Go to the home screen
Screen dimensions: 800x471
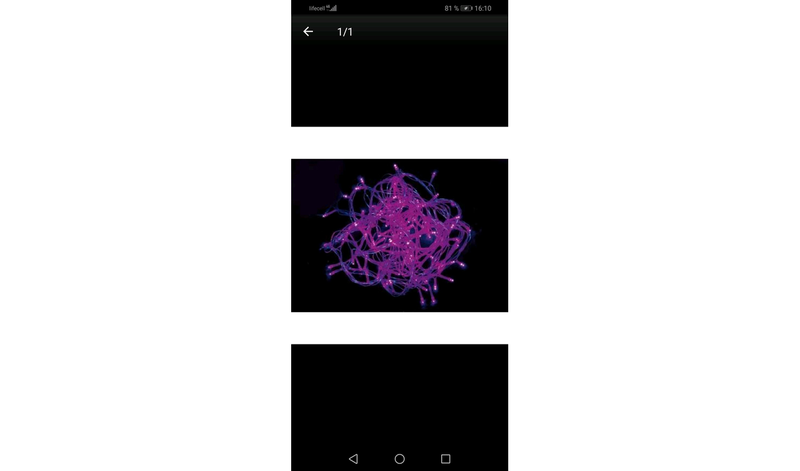[399, 459]
